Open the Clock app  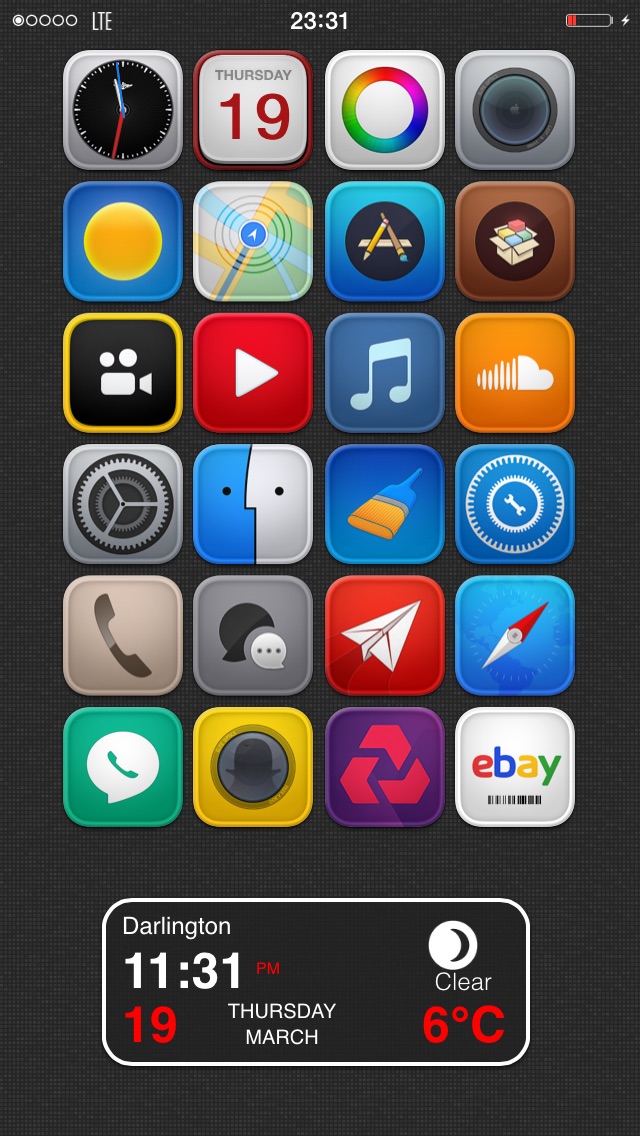[x=122, y=109]
